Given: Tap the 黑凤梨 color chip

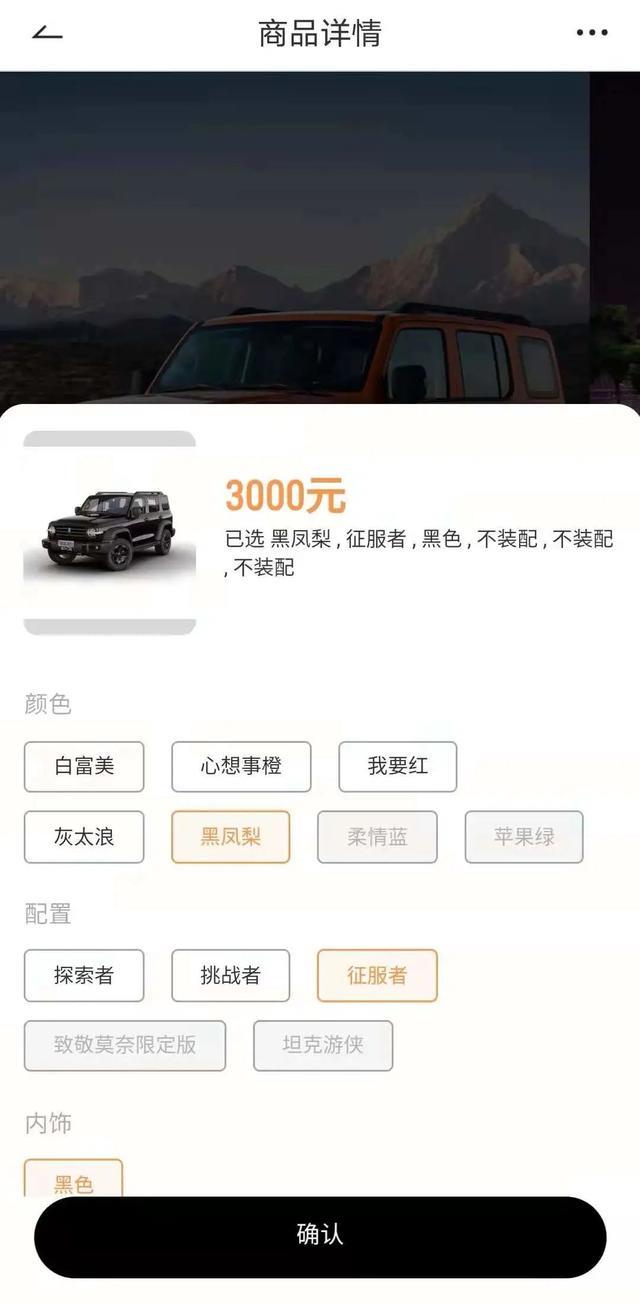Looking at the screenshot, I should click(231, 837).
